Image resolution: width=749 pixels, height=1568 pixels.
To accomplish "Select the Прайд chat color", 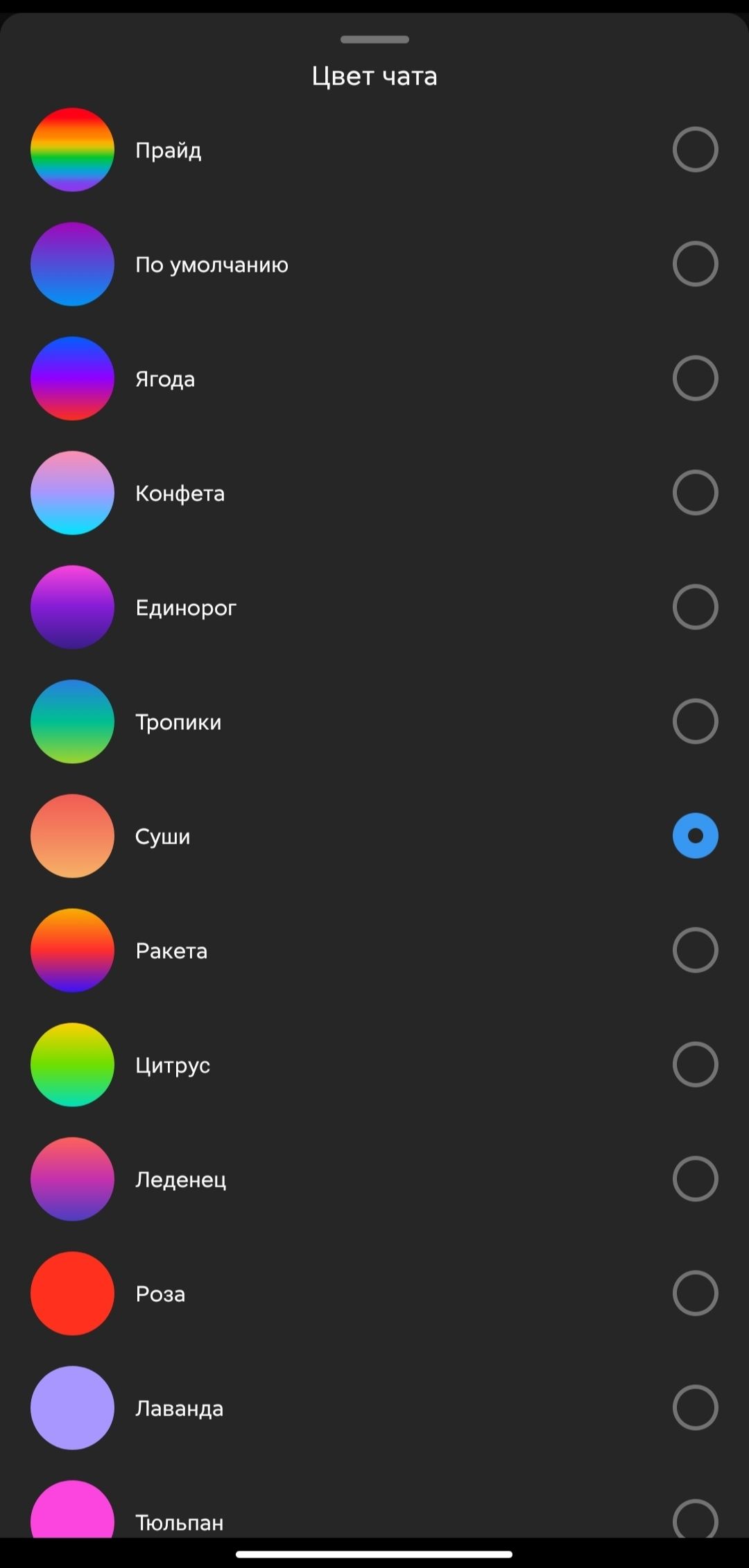I will pyautogui.click(x=695, y=149).
